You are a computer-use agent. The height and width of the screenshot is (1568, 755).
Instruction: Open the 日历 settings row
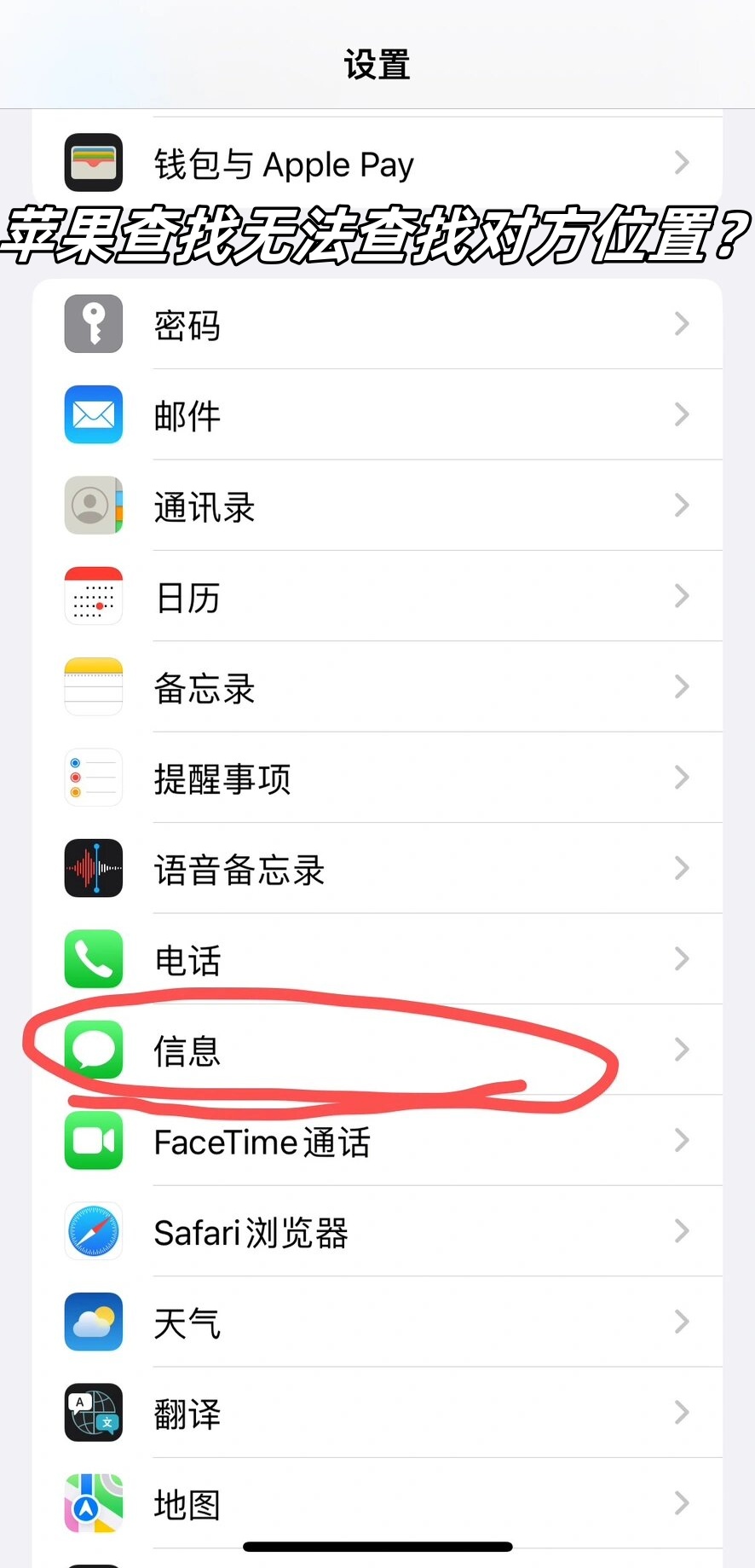click(x=377, y=596)
